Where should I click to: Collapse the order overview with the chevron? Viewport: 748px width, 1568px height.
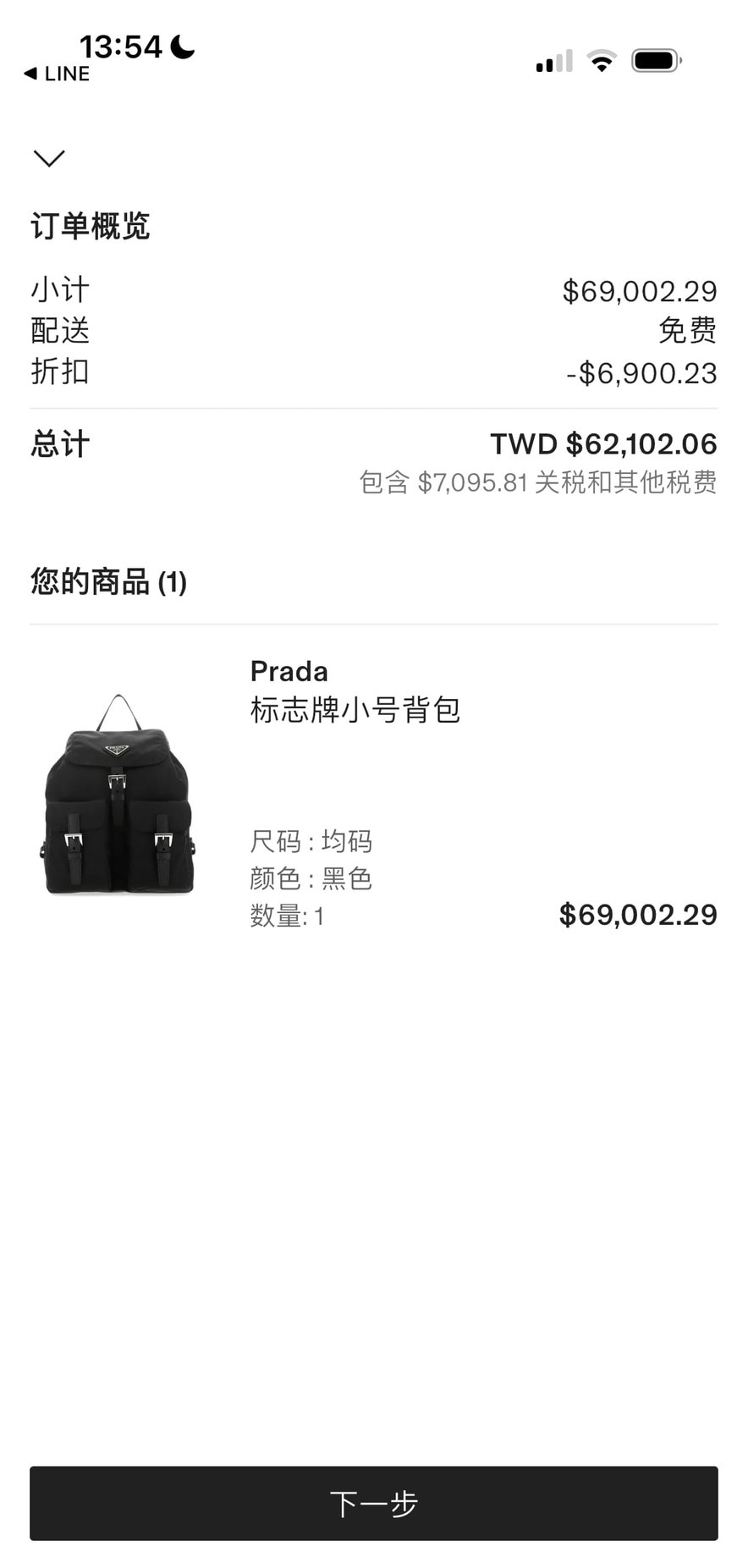[49, 158]
